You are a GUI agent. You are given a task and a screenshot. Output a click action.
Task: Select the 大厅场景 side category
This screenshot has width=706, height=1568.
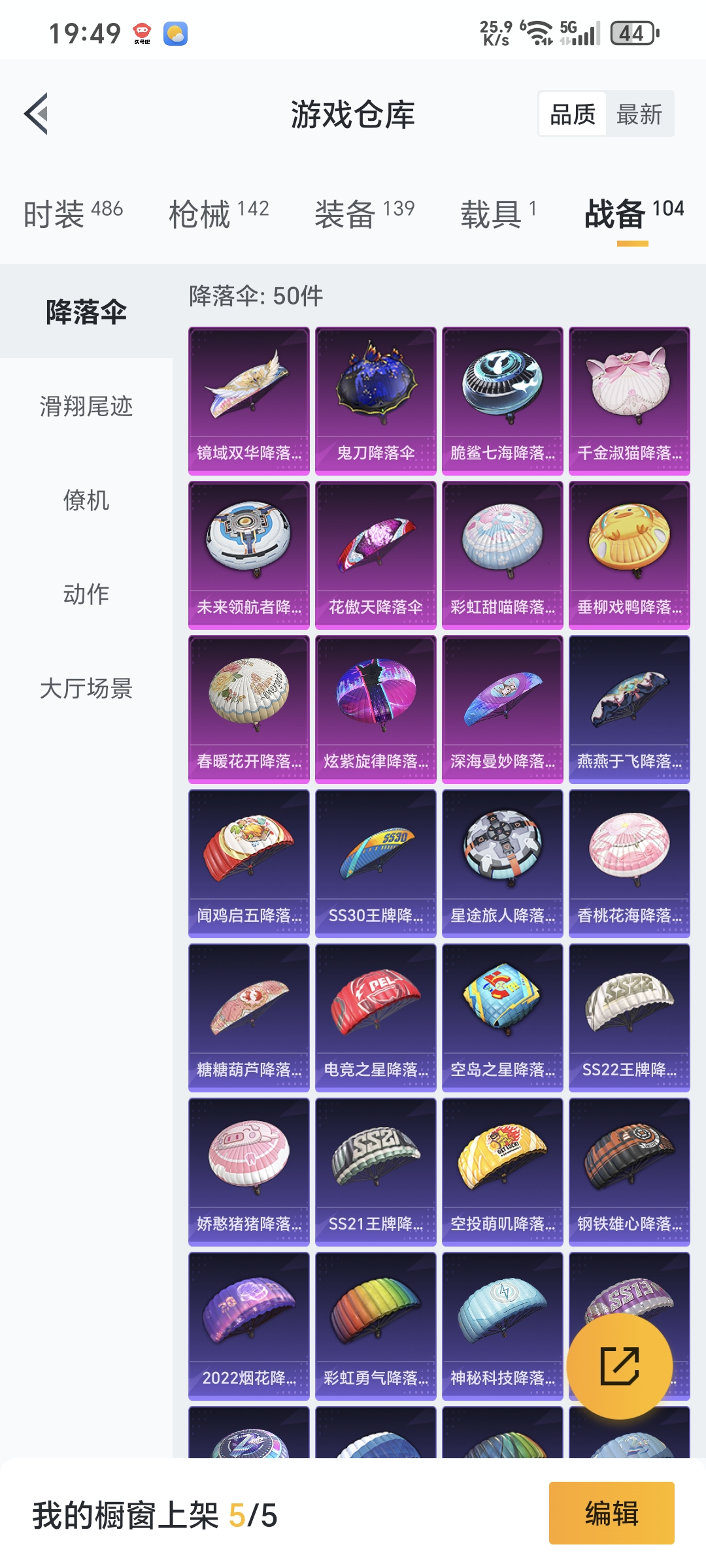point(86,689)
